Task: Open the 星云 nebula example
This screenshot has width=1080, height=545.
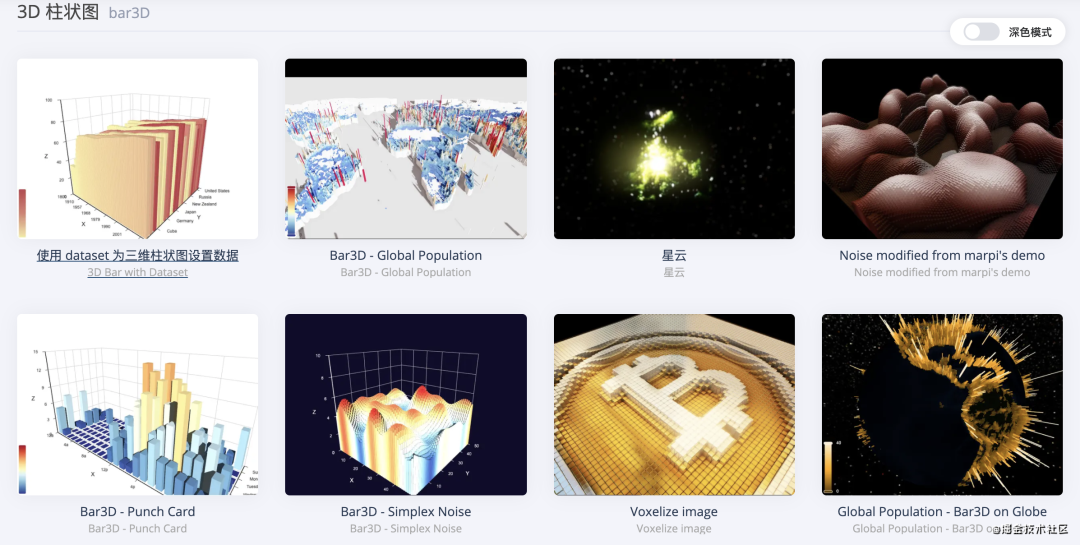Action: pos(674,149)
